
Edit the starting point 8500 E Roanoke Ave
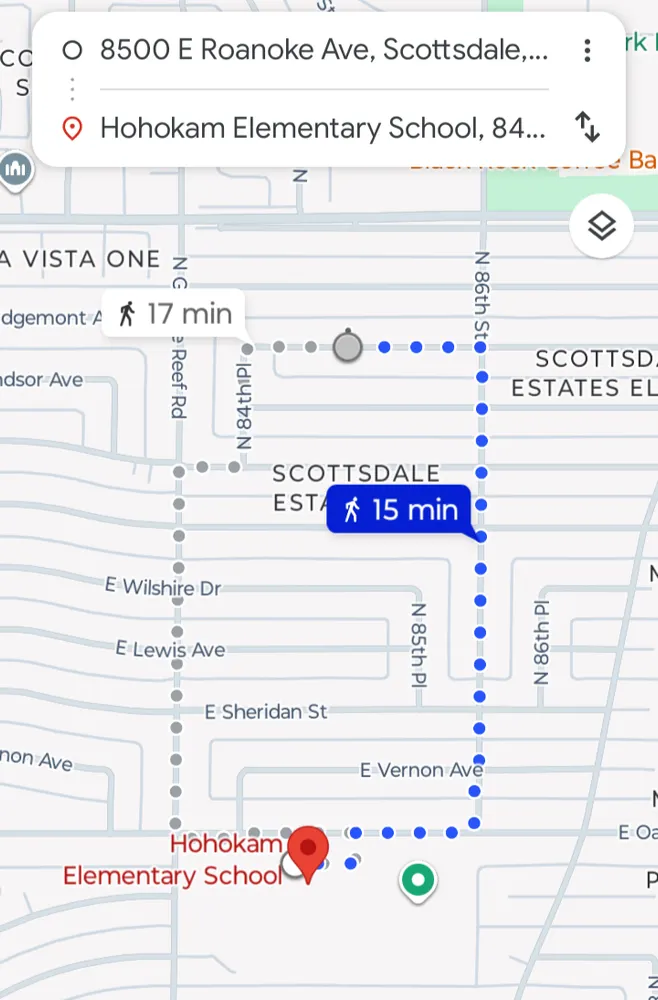tap(323, 50)
